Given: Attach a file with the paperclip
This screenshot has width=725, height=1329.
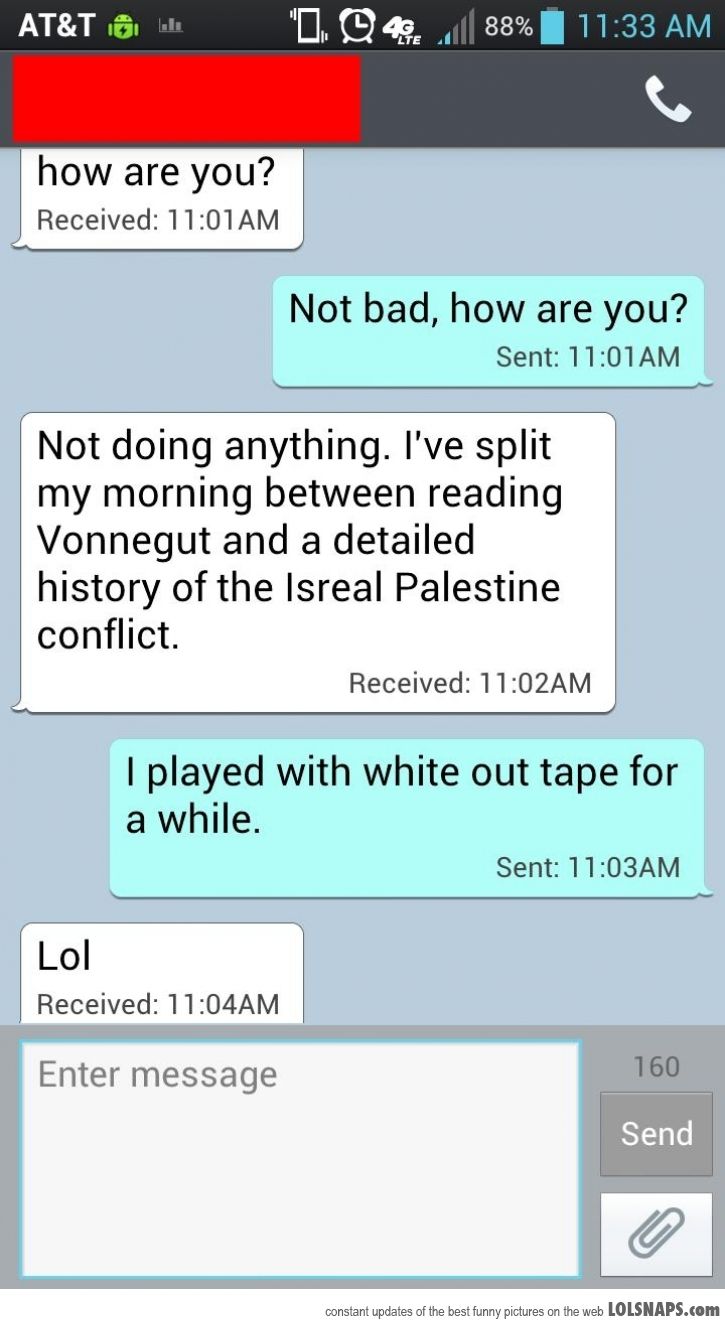Looking at the screenshot, I should pyautogui.click(x=656, y=1234).
